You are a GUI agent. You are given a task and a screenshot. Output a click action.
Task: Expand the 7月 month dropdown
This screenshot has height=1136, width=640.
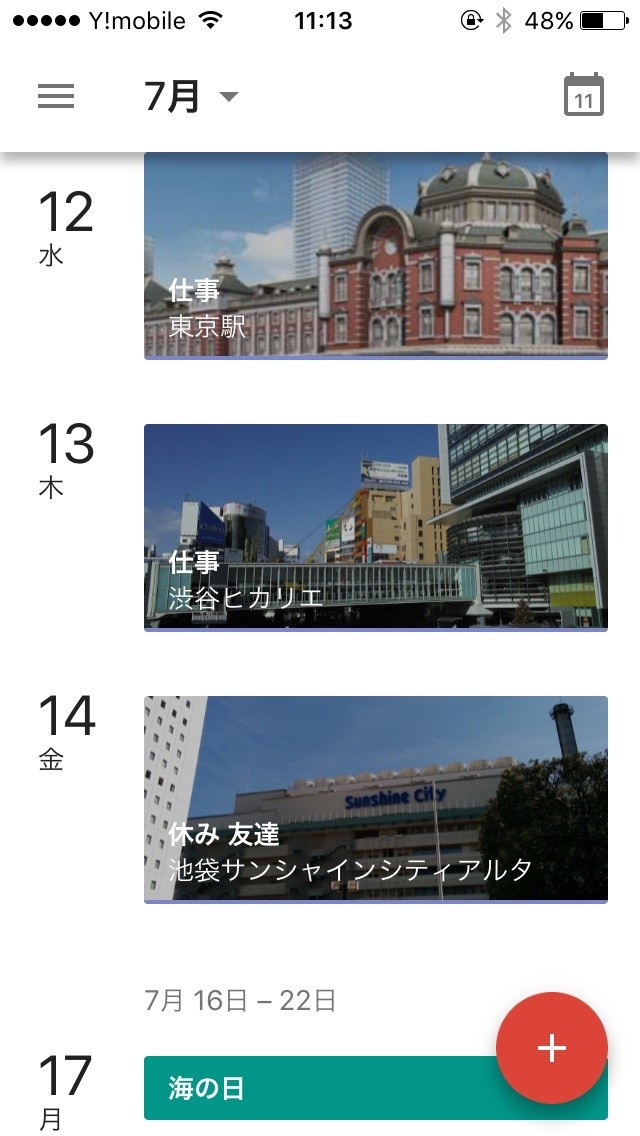191,97
